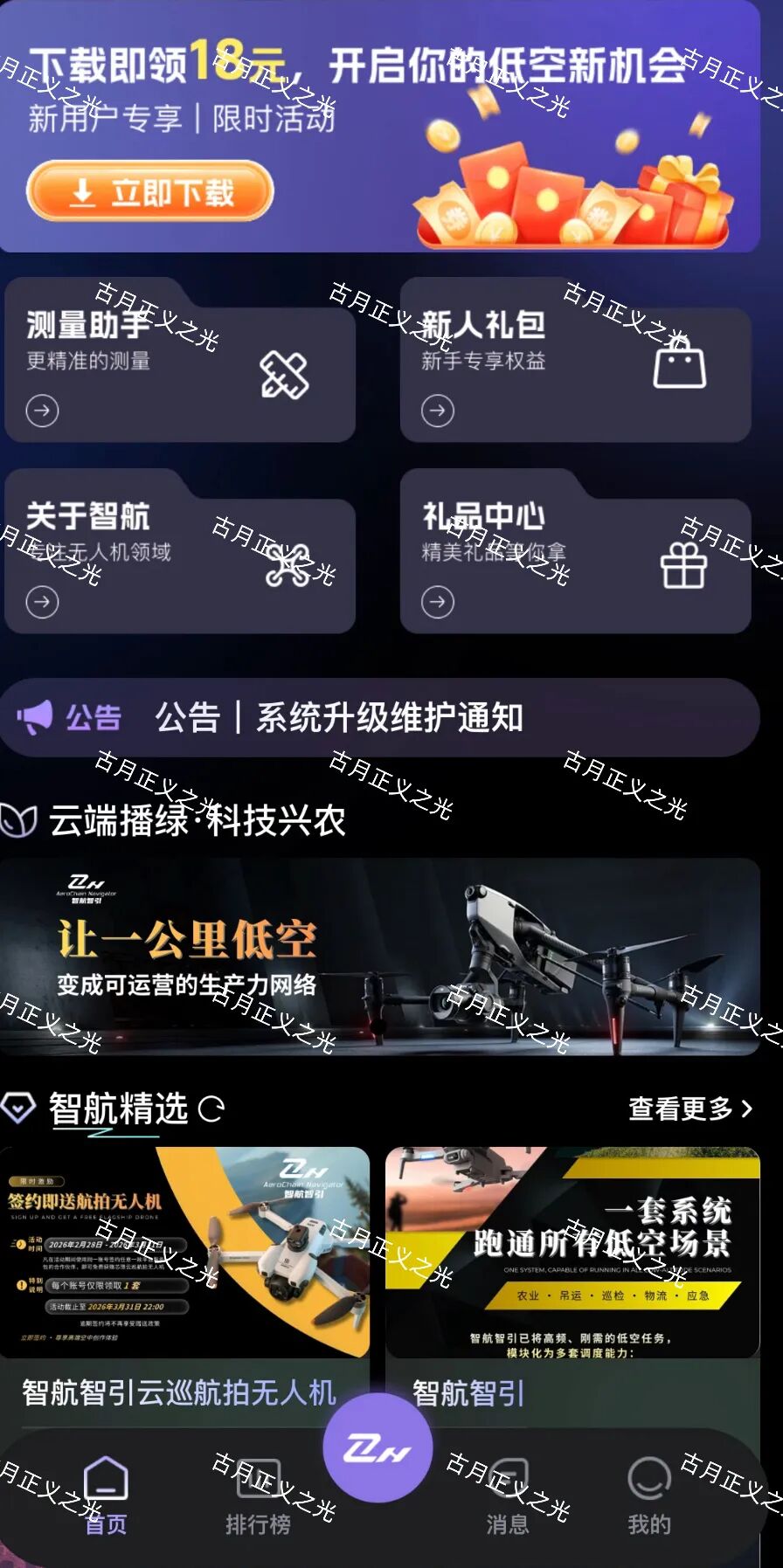This screenshot has width=783, height=1568.
Task: Switch to the 排行榜 tab
Action: pyautogui.click(x=258, y=1495)
